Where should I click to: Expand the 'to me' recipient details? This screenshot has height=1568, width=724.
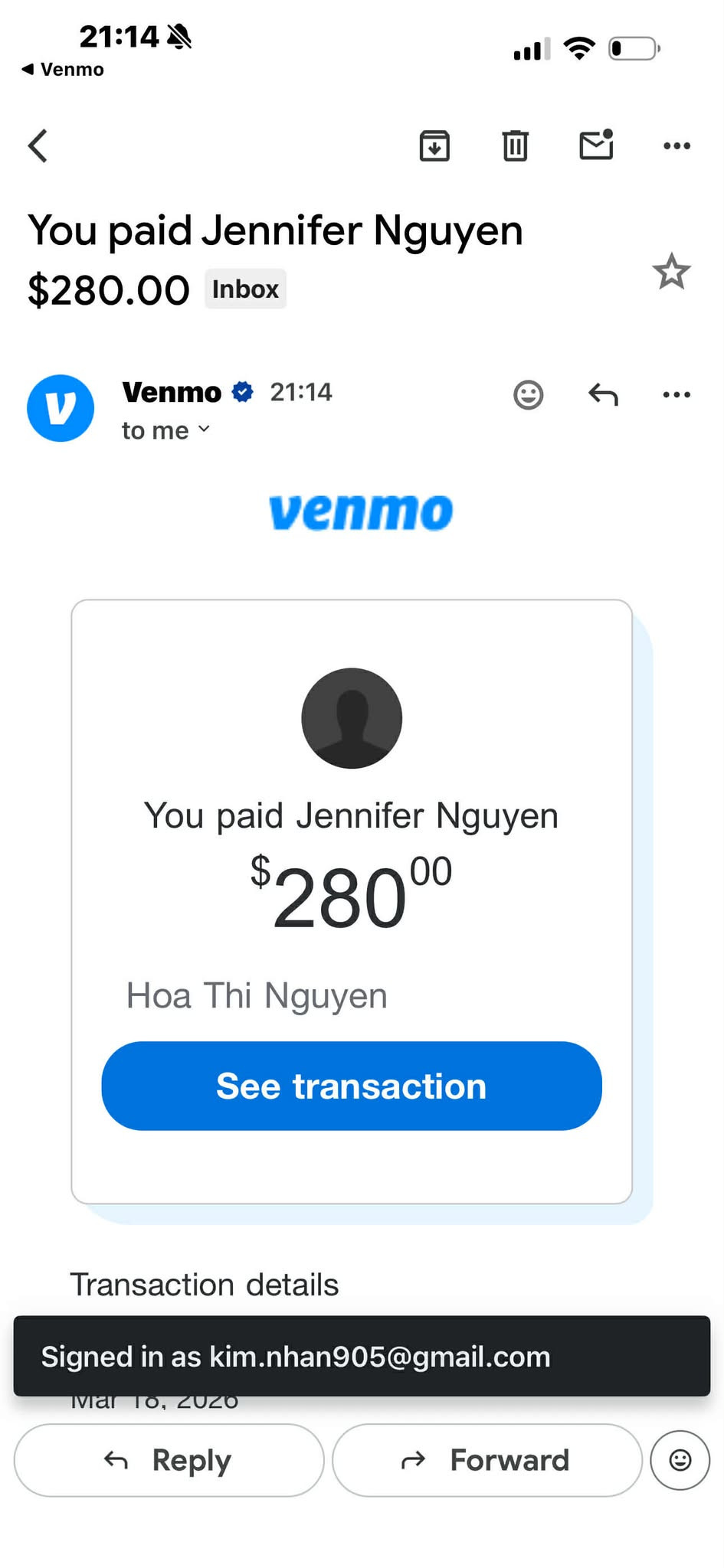[x=165, y=430]
